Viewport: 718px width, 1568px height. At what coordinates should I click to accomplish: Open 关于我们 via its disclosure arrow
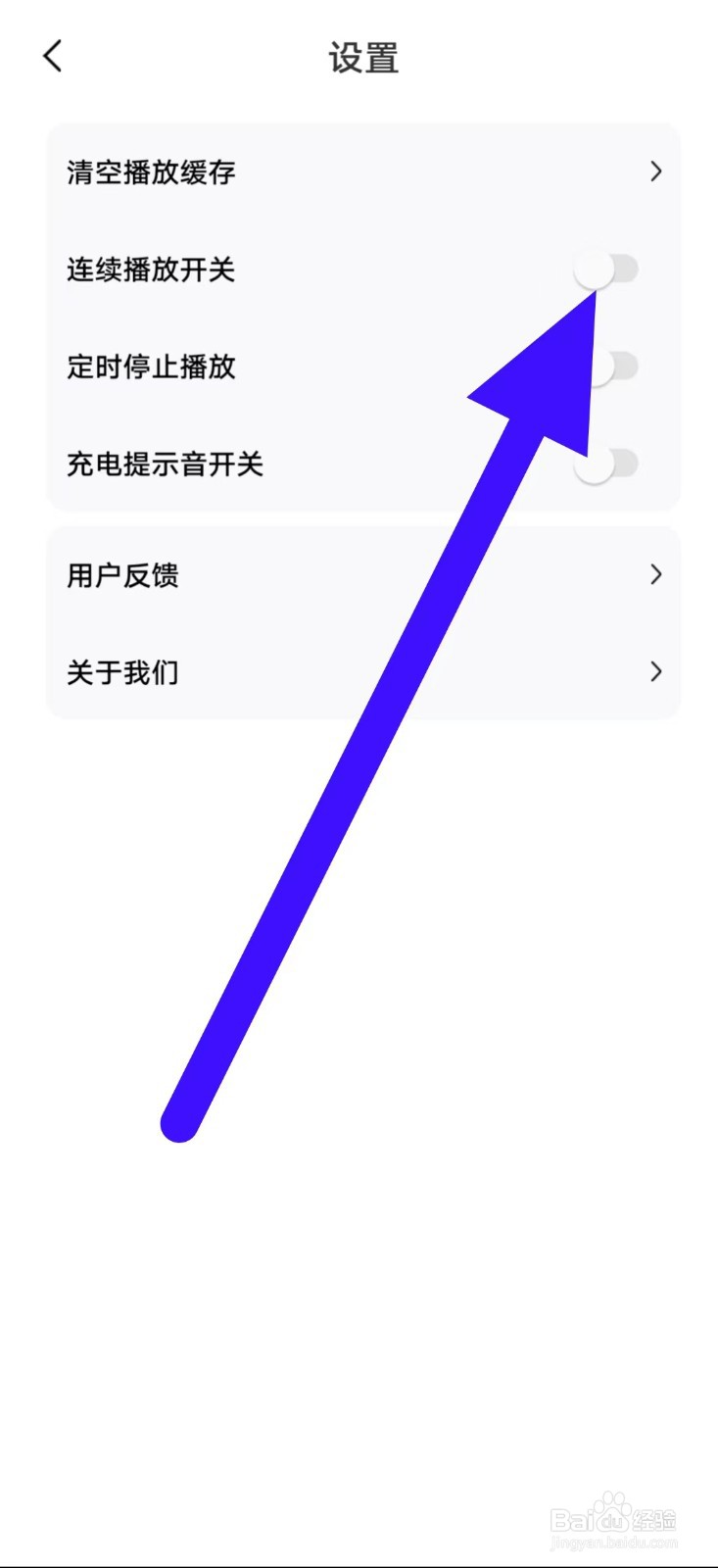(655, 672)
